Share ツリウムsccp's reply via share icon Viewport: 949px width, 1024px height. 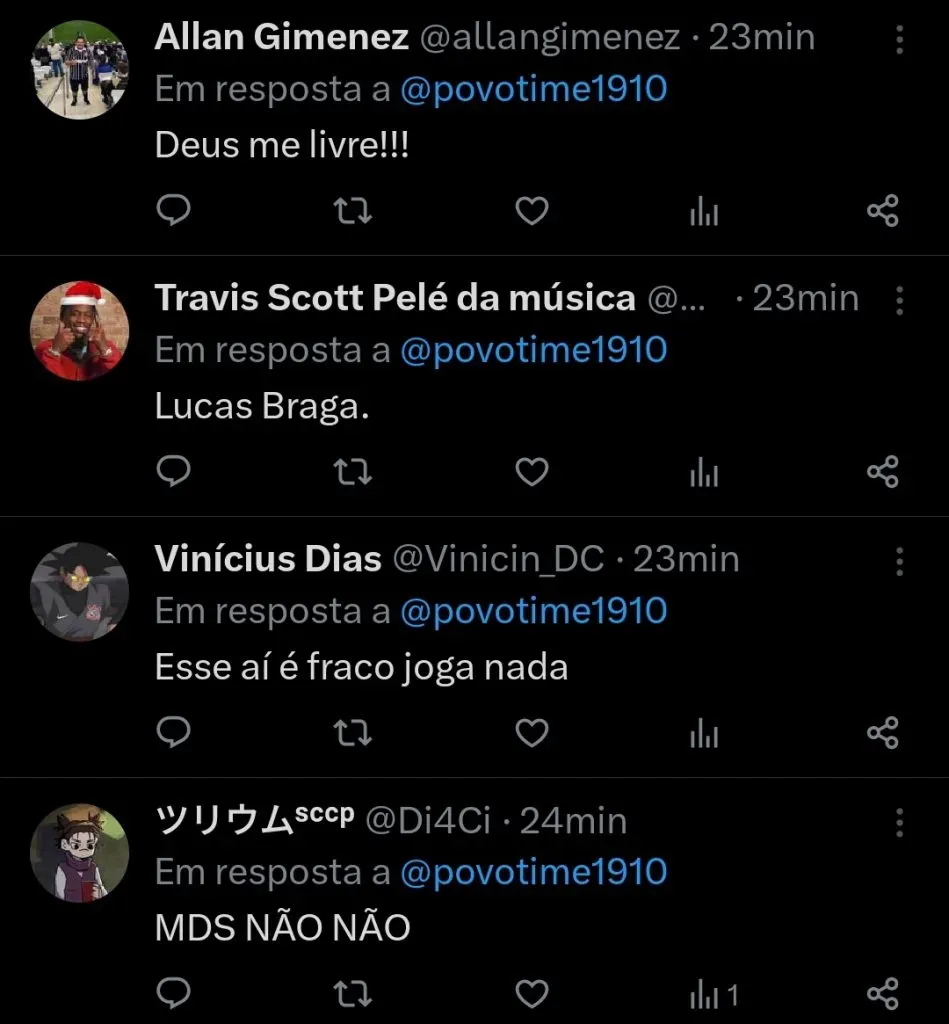click(884, 992)
